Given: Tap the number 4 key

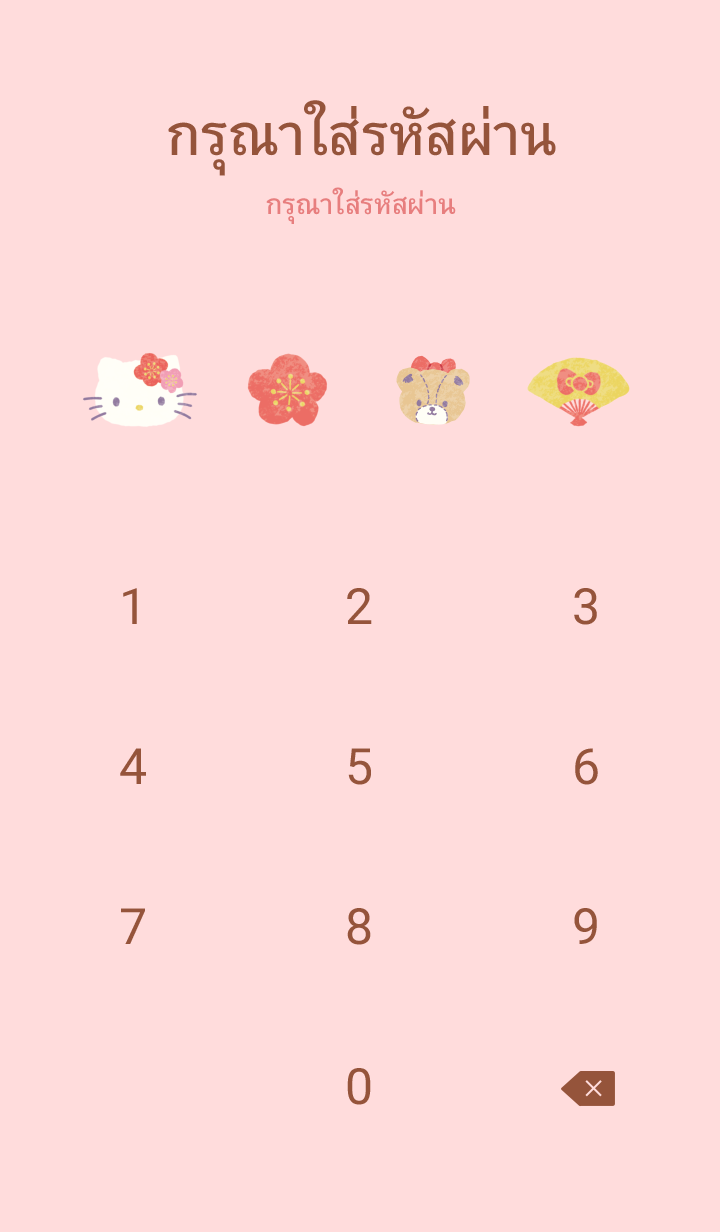Looking at the screenshot, I should point(132,768).
